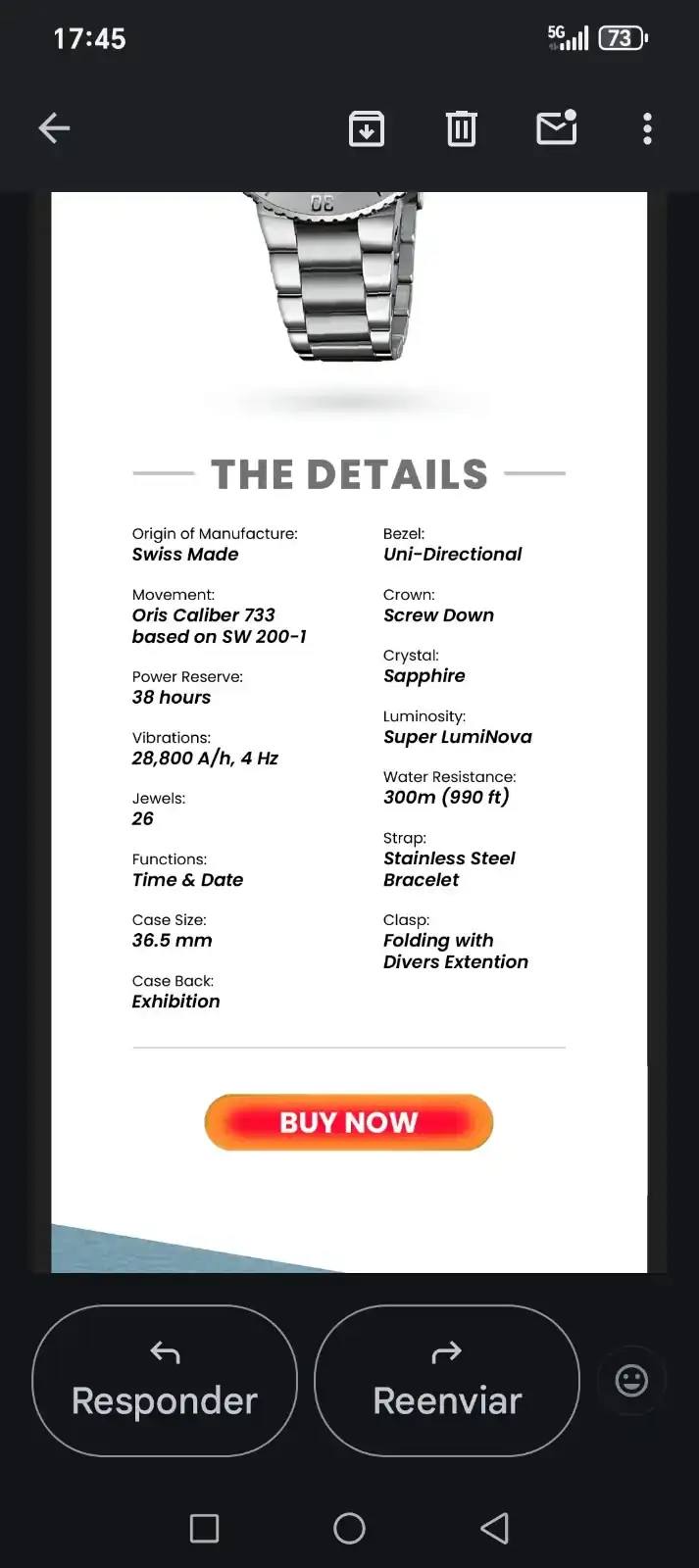The width and height of the screenshot is (699, 1568).
Task: Add an emoji reaction
Action: pos(631,1380)
